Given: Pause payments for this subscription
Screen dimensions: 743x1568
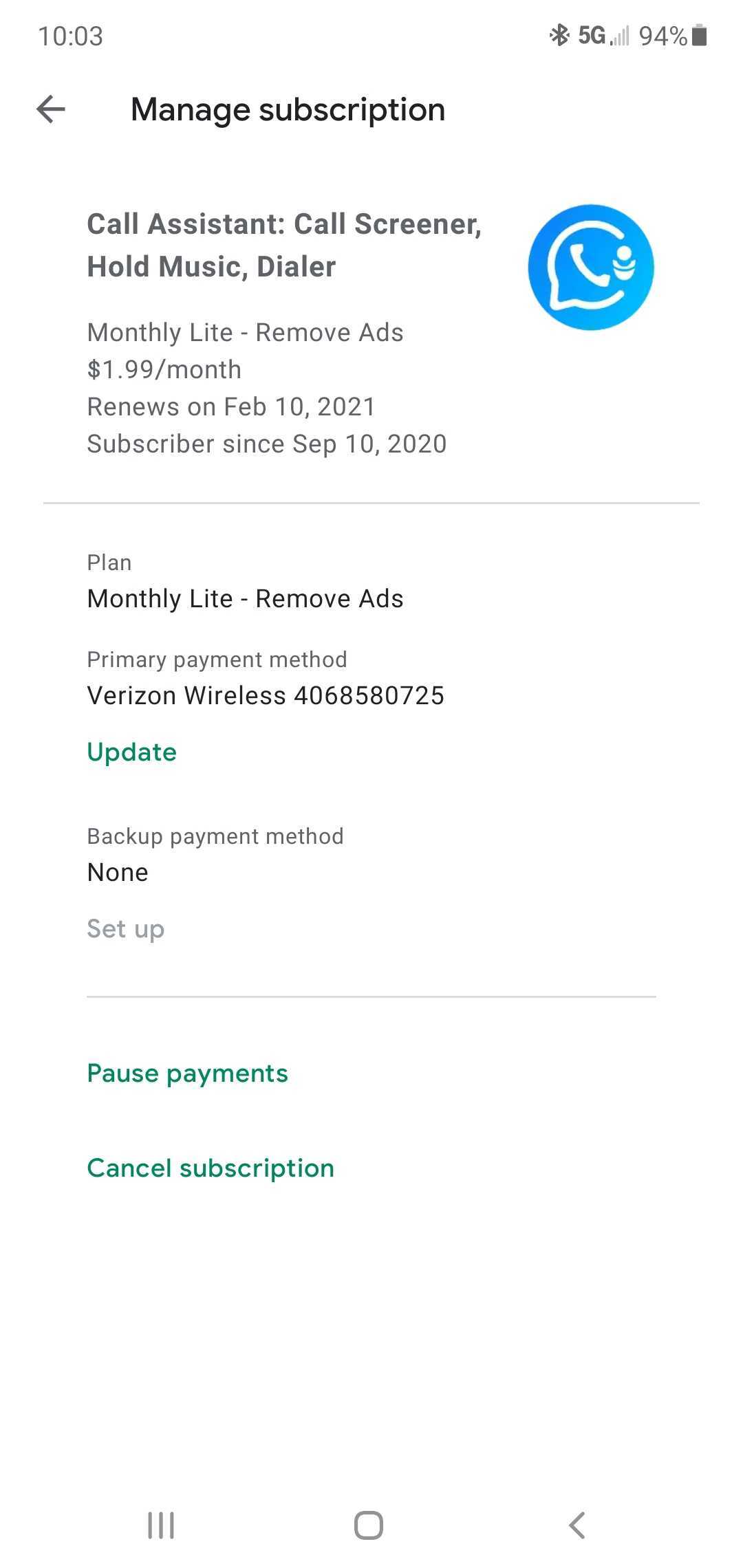Looking at the screenshot, I should (187, 1073).
